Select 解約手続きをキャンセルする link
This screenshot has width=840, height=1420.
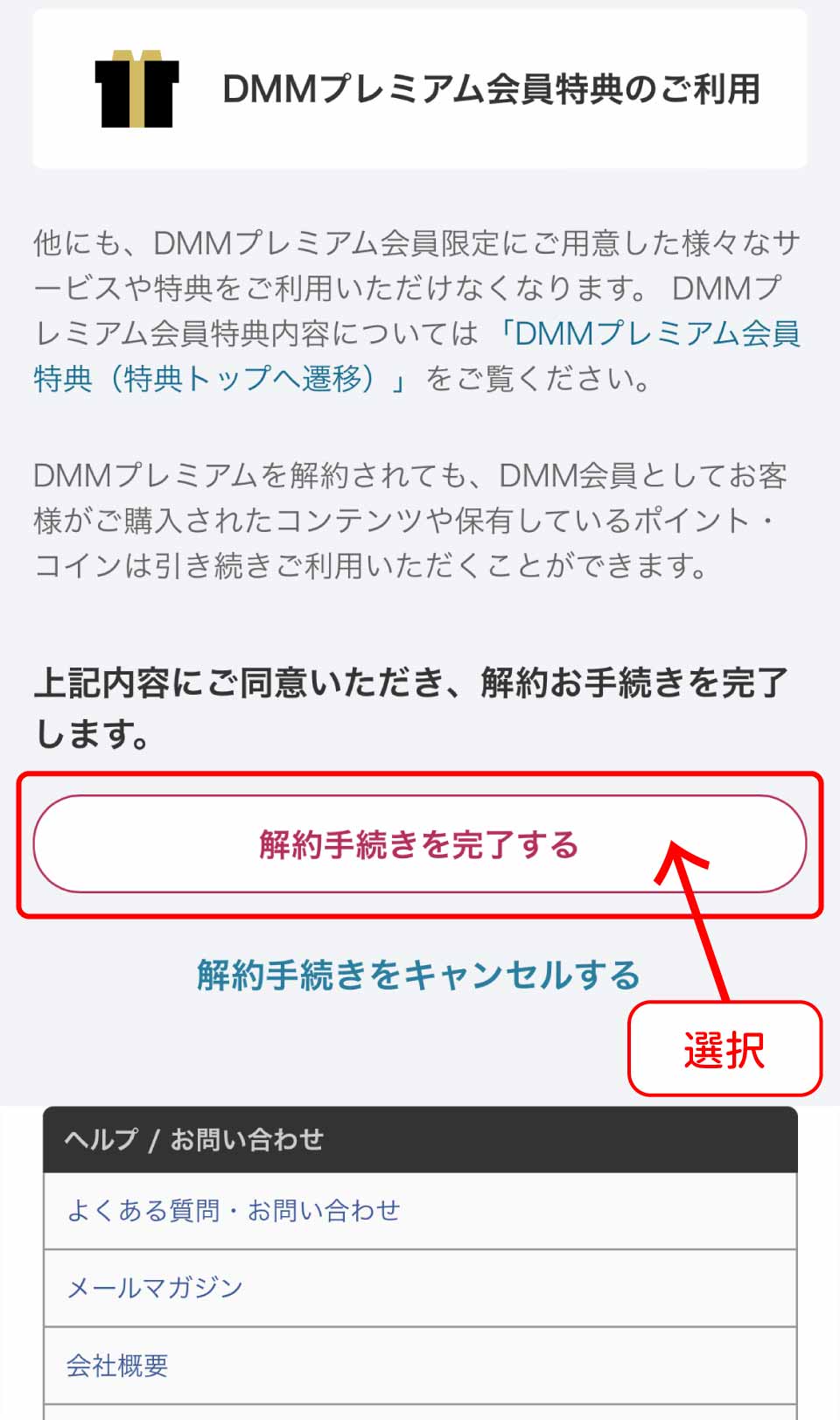(418, 975)
